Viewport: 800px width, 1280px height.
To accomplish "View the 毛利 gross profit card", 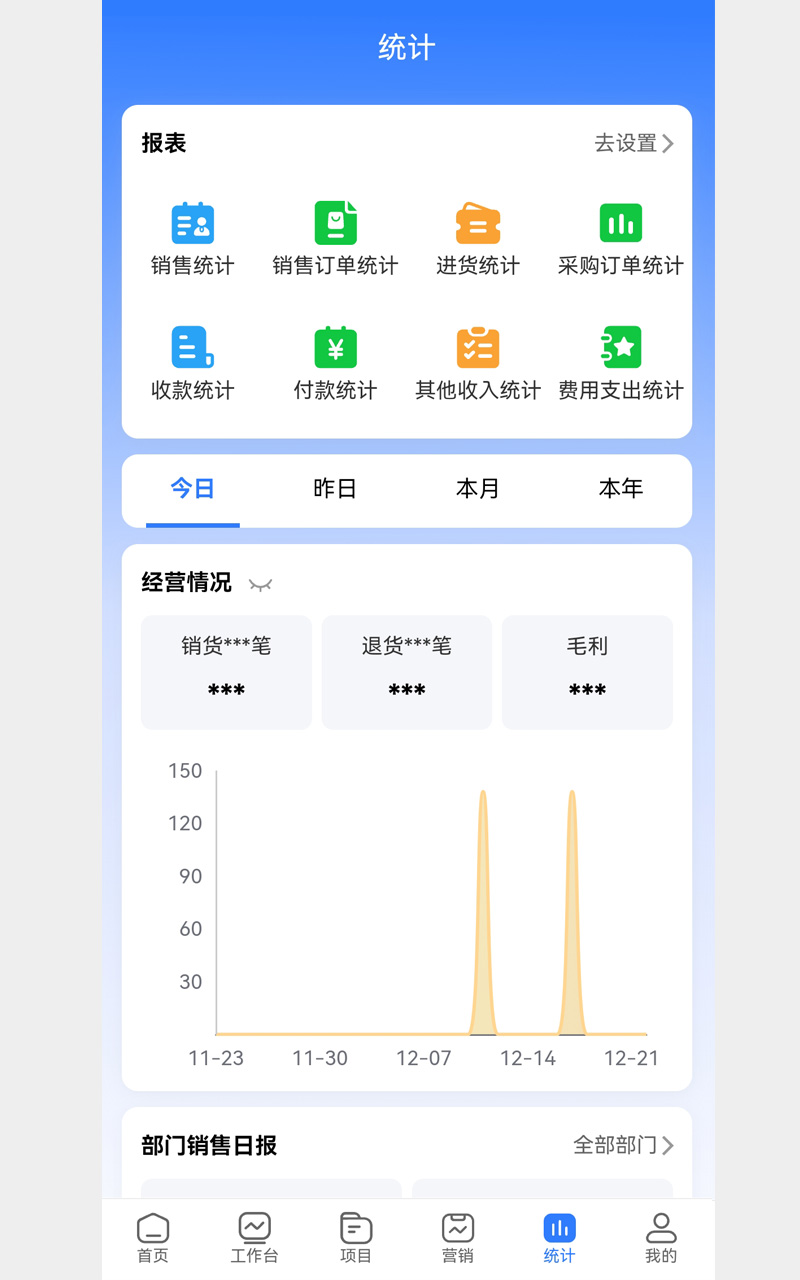I will pos(587,672).
